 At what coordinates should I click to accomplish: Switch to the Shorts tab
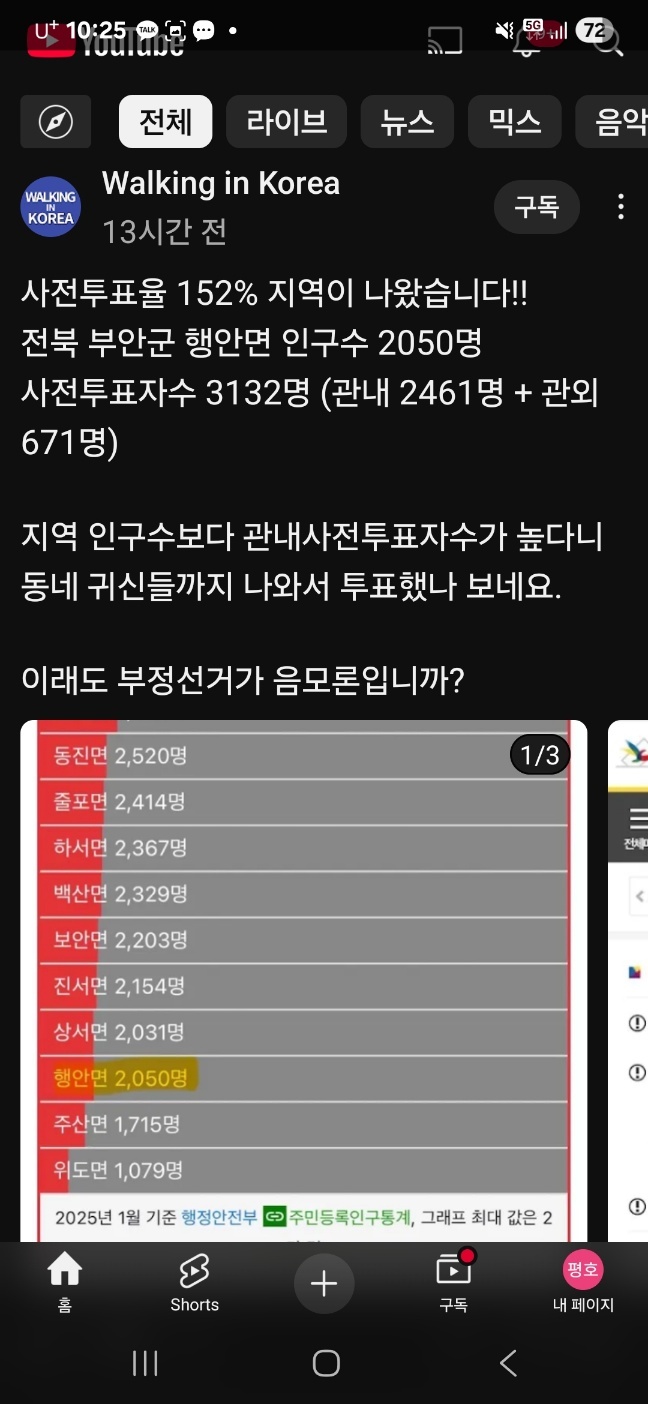click(194, 1282)
